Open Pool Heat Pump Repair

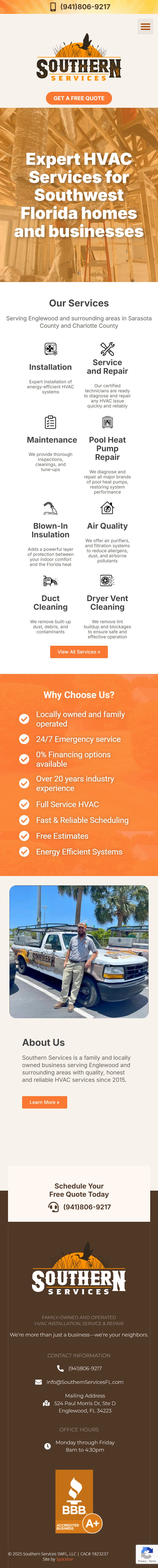tap(107, 448)
